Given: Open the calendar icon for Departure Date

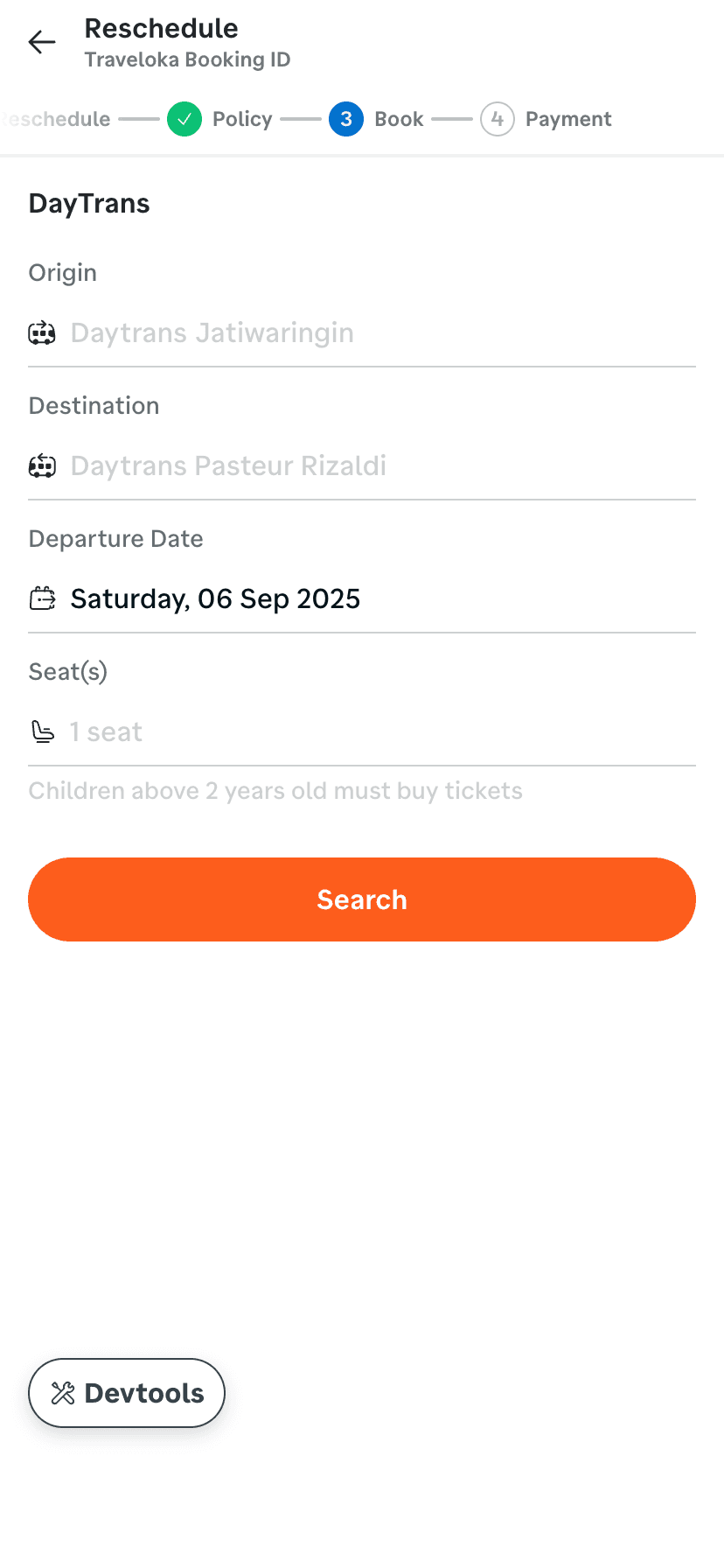Looking at the screenshot, I should click(42, 598).
